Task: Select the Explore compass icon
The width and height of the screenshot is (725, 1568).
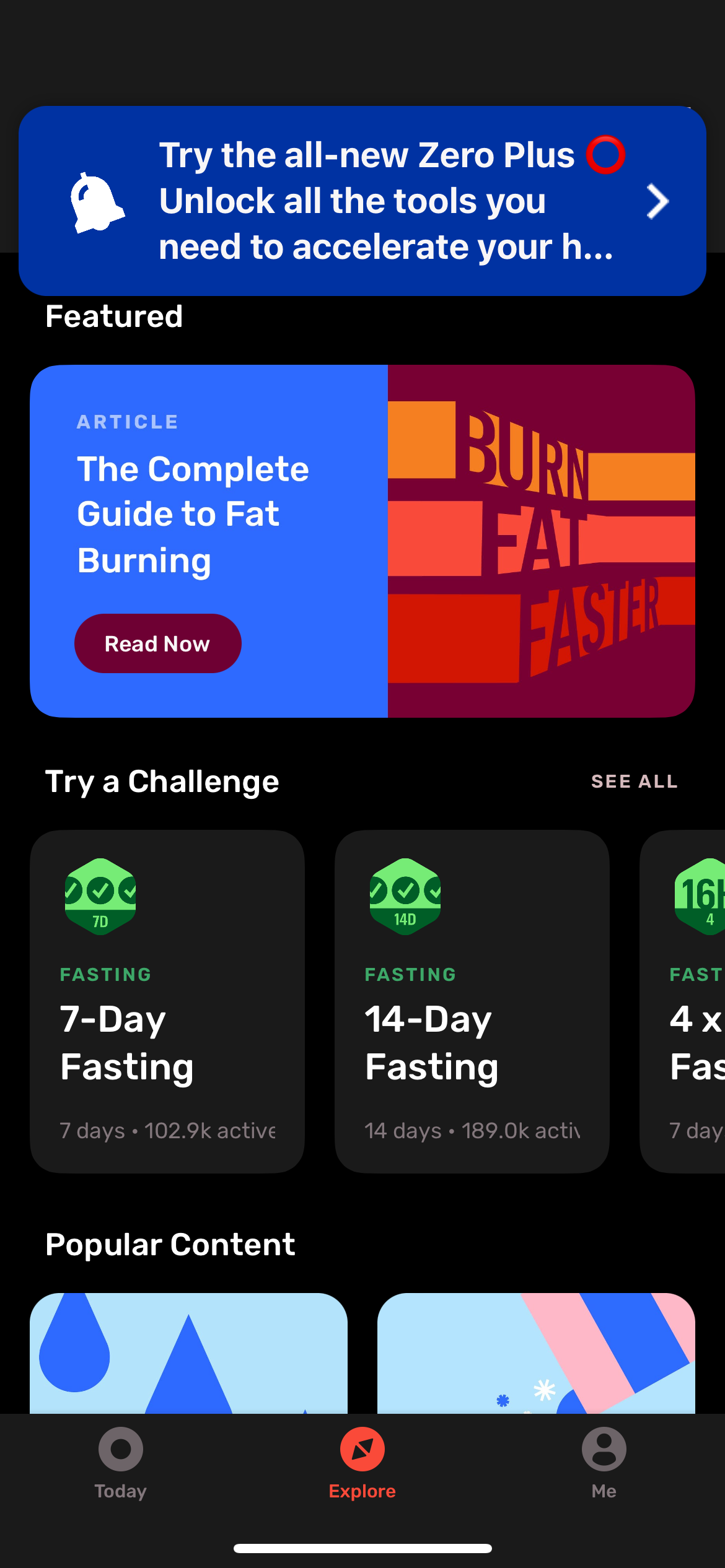Action: (x=362, y=1449)
